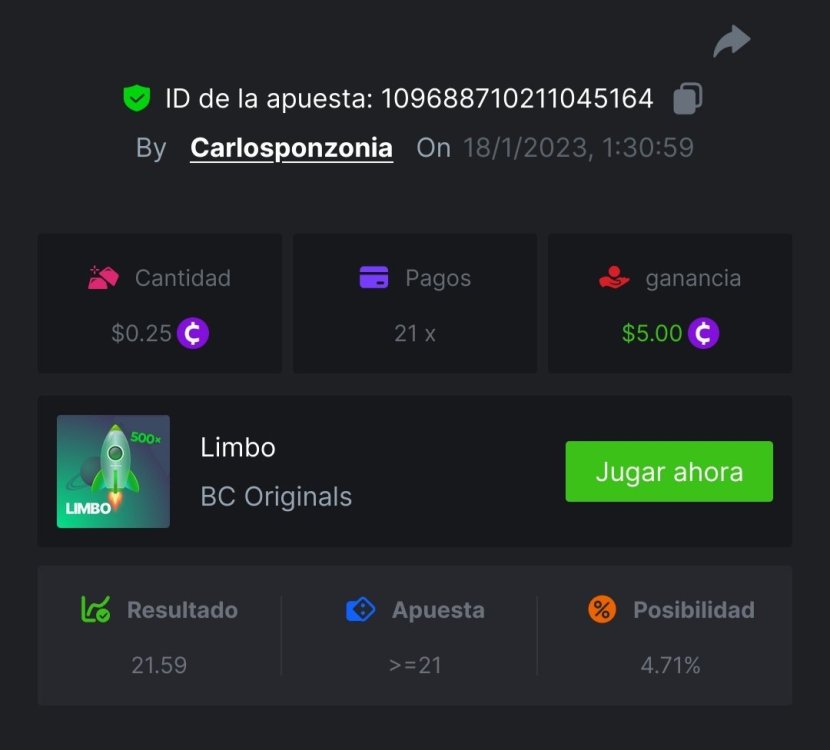Image resolution: width=830 pixels, height=750 pixels.
Task: Open the Limbo game thumbnail
Action: (113, 471)
